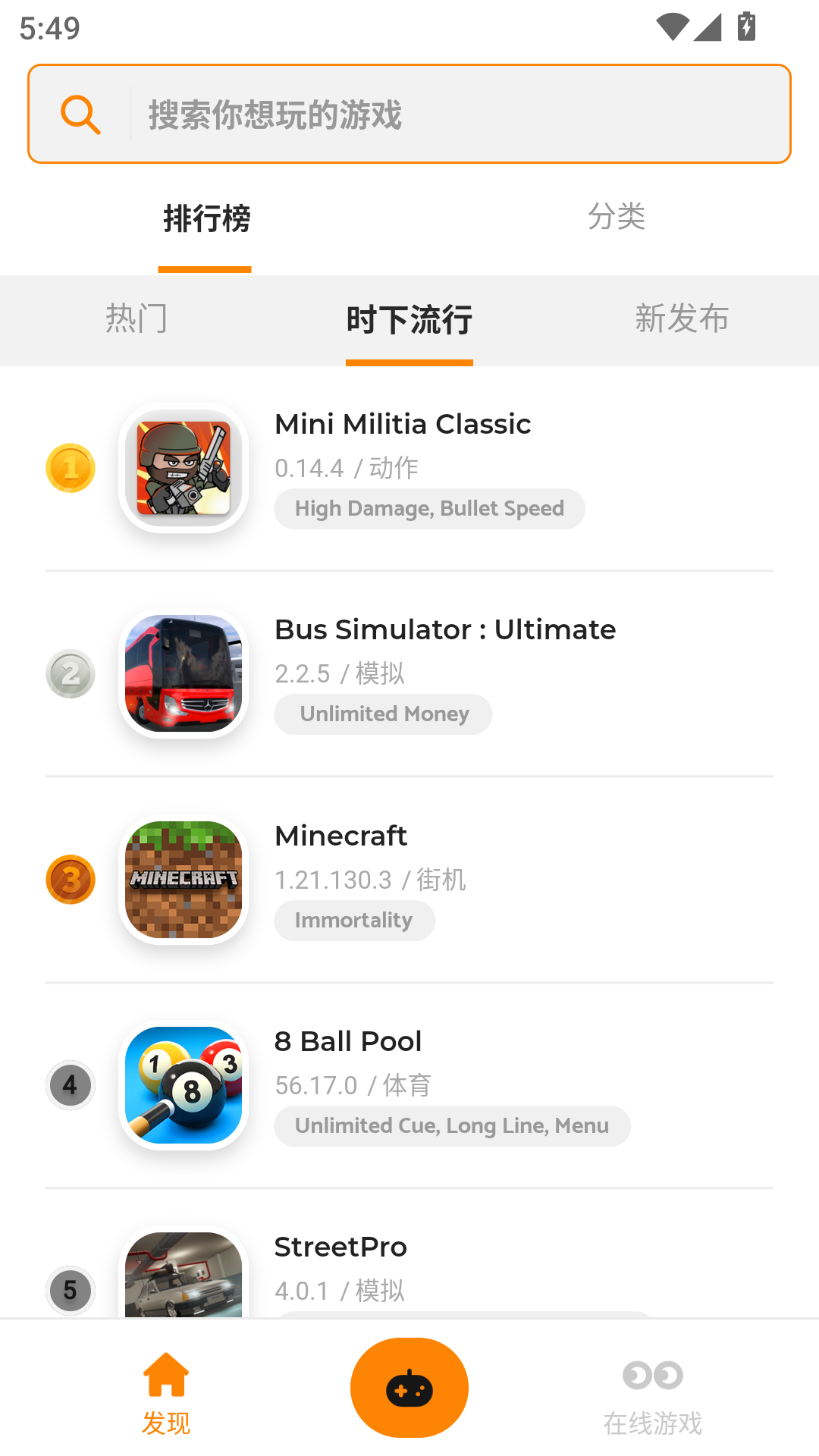This screenshot has height=1456, width=819.
Task: Open the game search field
Action: [455, 115]
